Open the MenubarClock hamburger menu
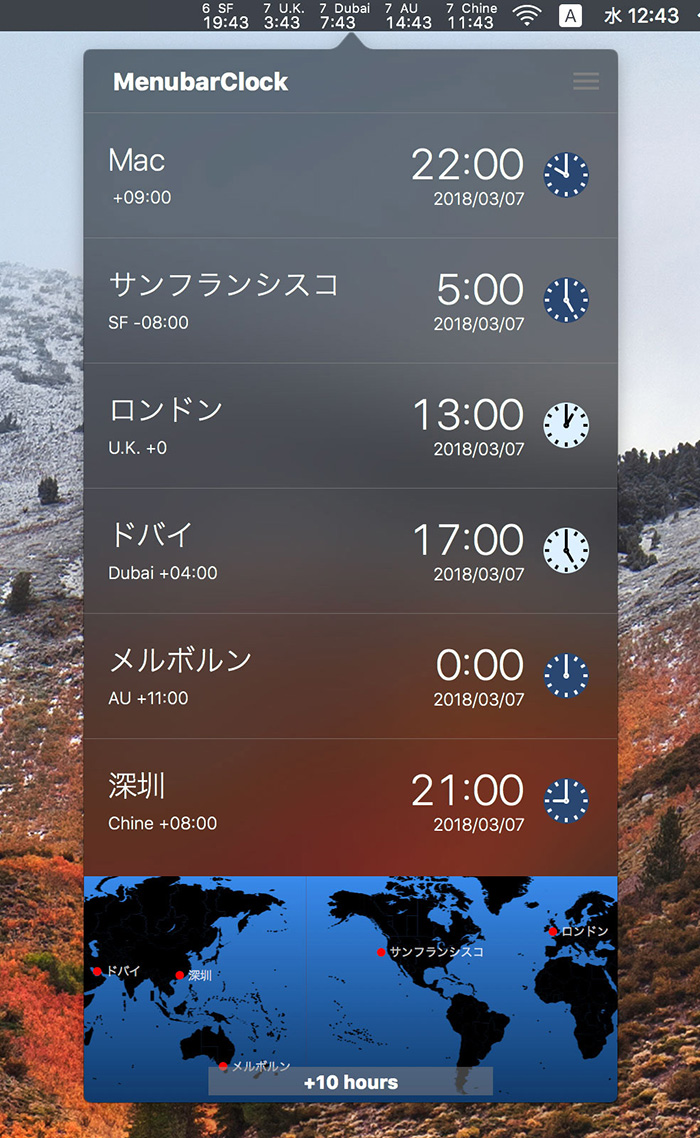700x1138 pixels. pyautogui.click(x=586, y=82)
